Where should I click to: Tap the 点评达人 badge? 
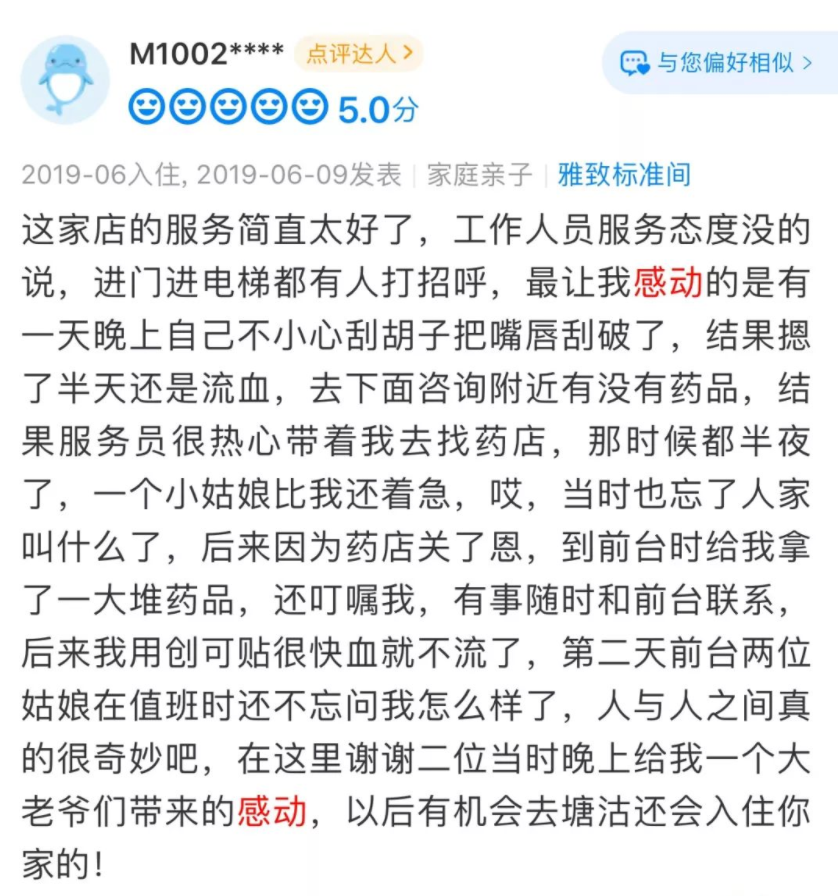click(358, 54)
